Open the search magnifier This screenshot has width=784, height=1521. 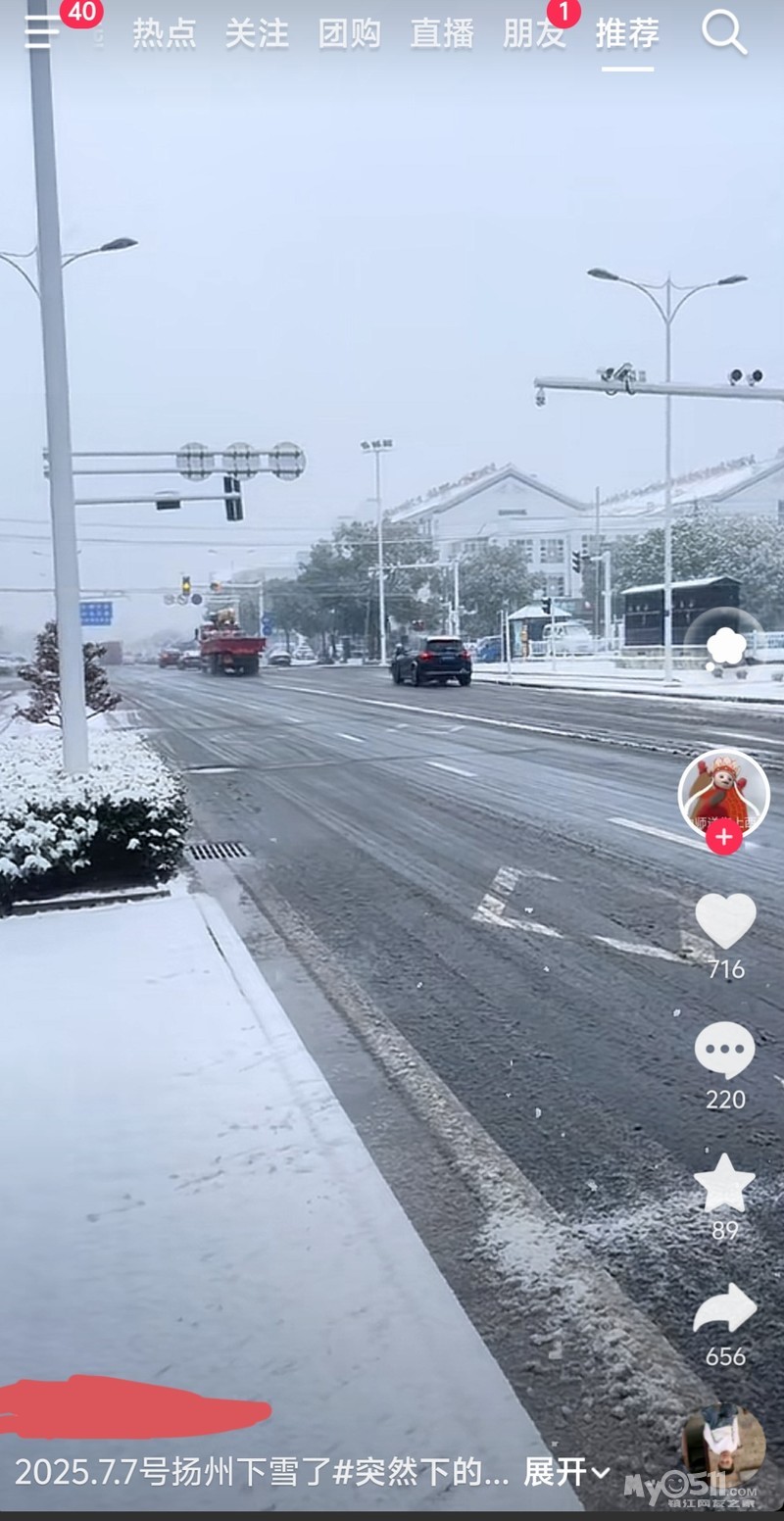(724, 32)
